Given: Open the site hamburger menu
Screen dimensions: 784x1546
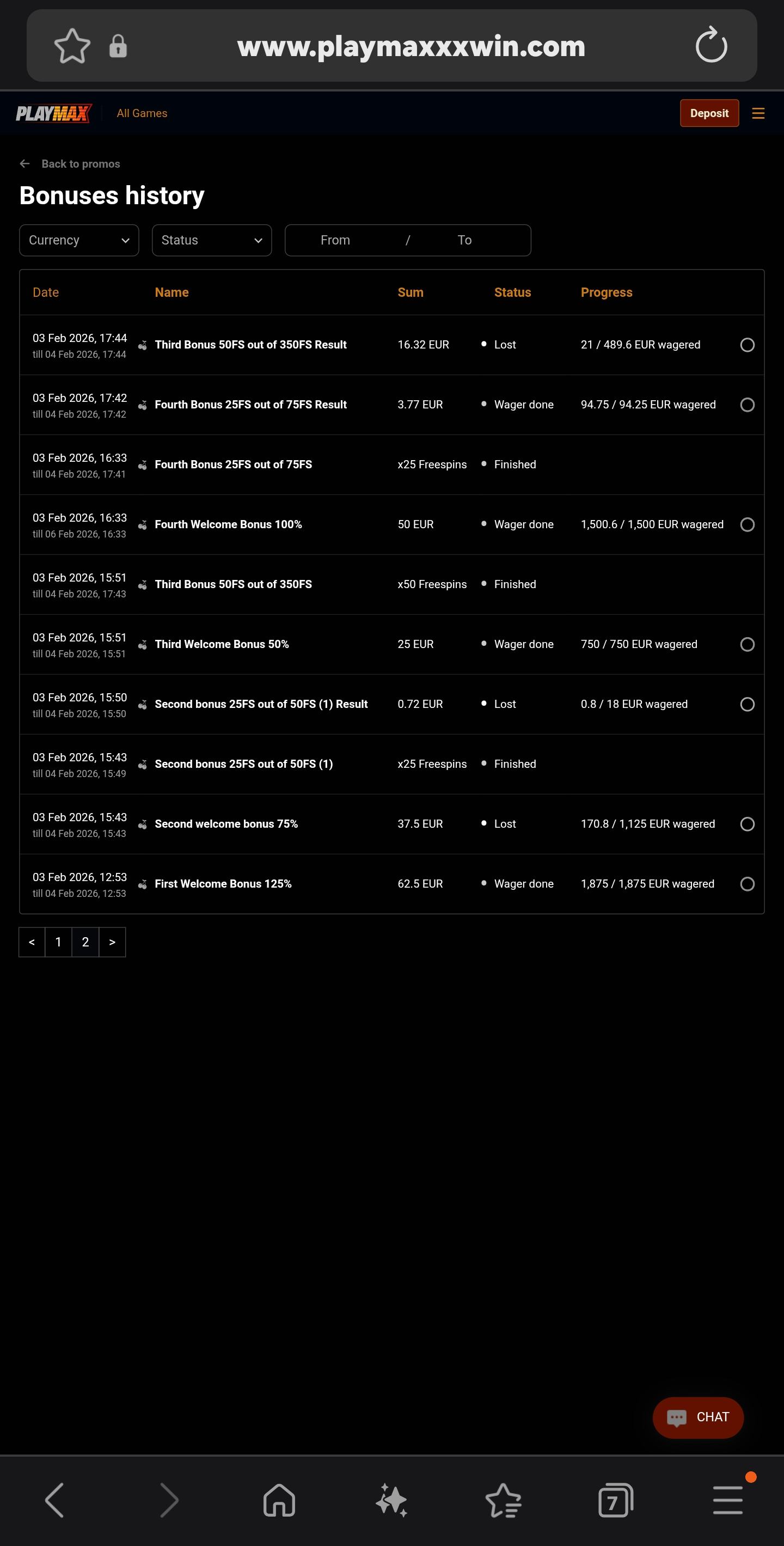Looking at the screenshot, I should [x=758, y=113].
